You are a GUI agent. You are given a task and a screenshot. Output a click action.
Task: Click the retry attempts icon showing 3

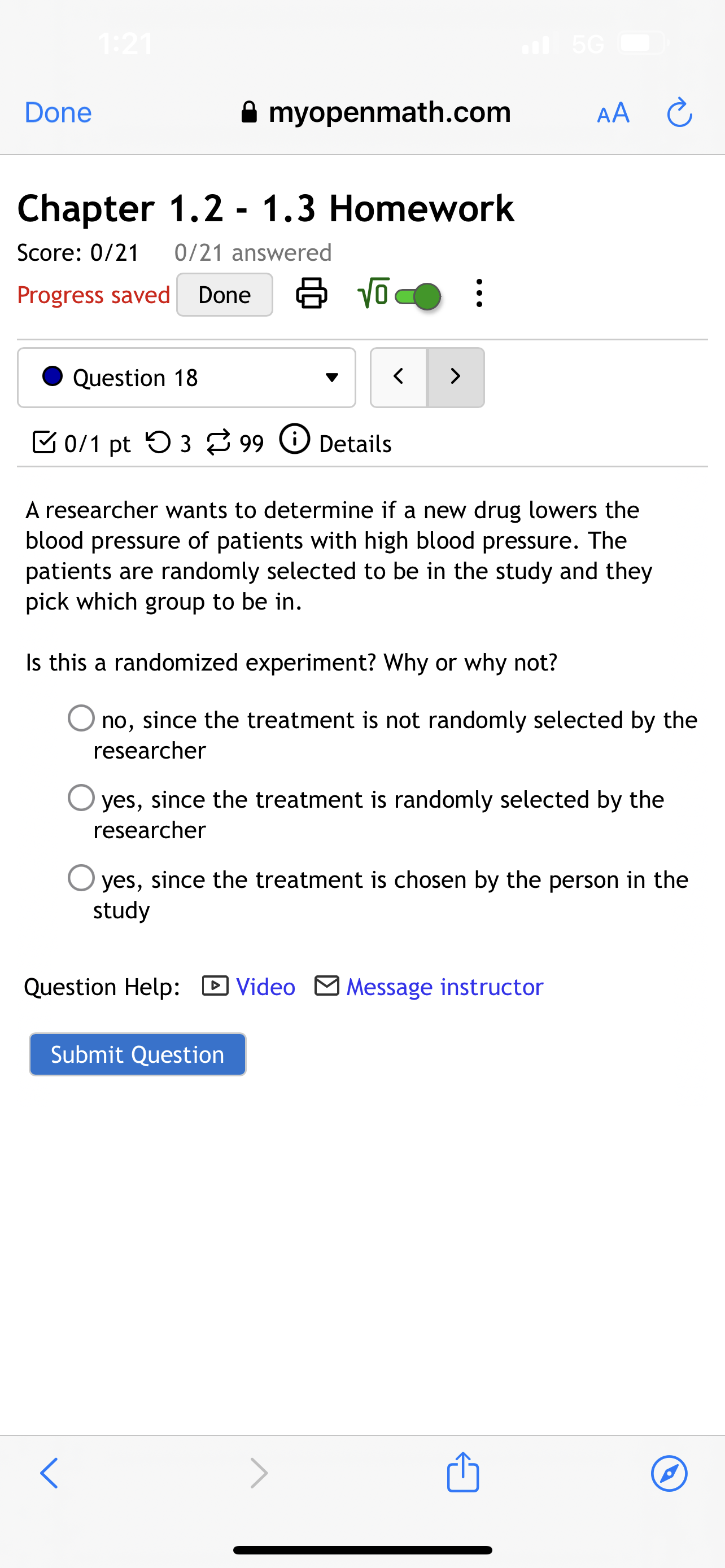tap(160, 441)
